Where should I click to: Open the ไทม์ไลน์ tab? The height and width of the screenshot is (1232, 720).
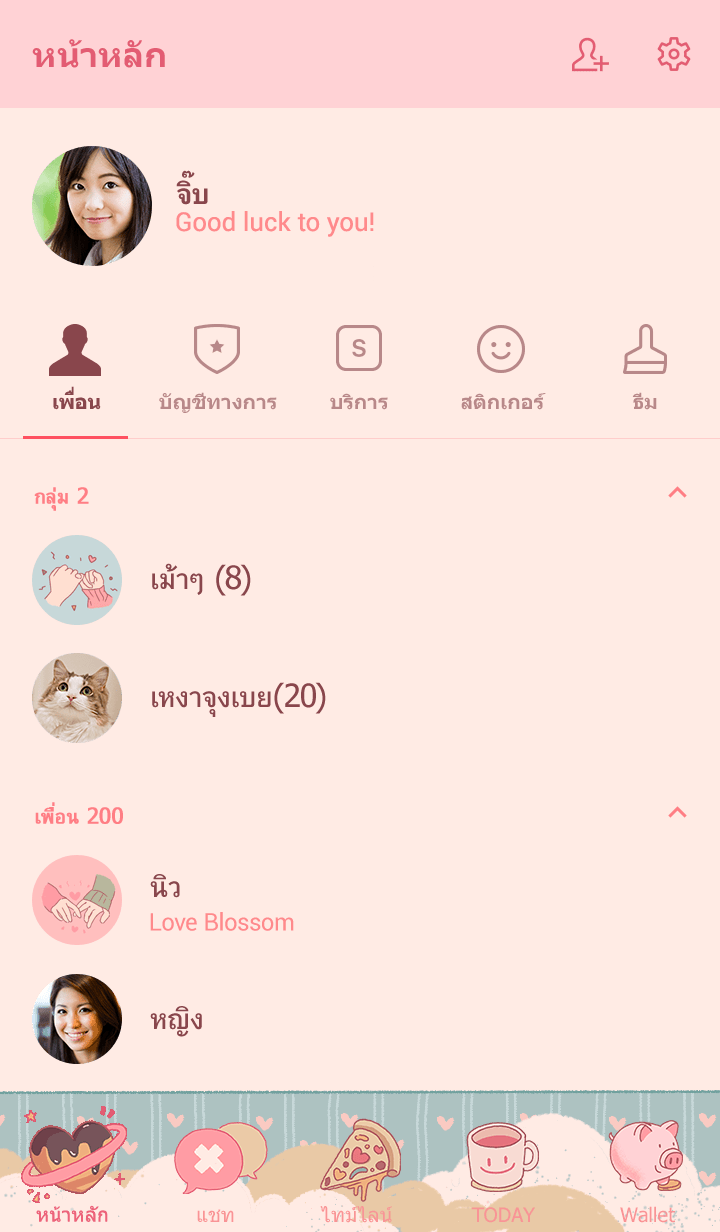coord(358,1170)
